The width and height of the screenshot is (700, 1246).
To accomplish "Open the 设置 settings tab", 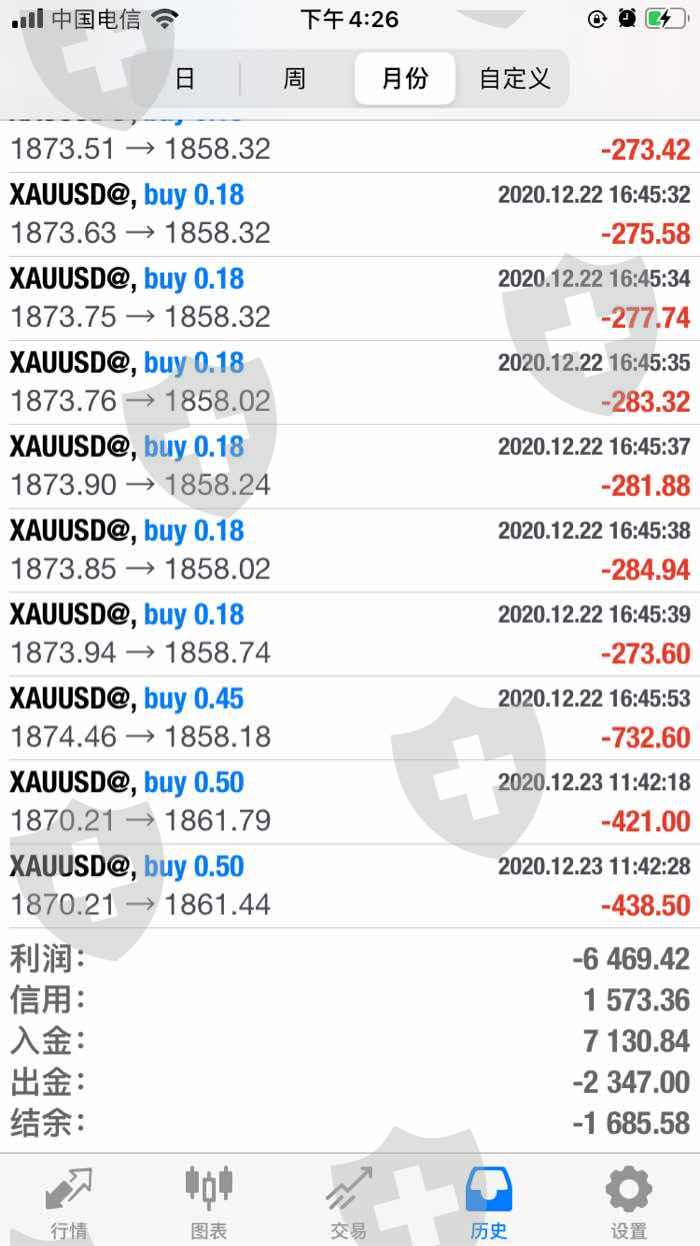I will coord(629,1200).
